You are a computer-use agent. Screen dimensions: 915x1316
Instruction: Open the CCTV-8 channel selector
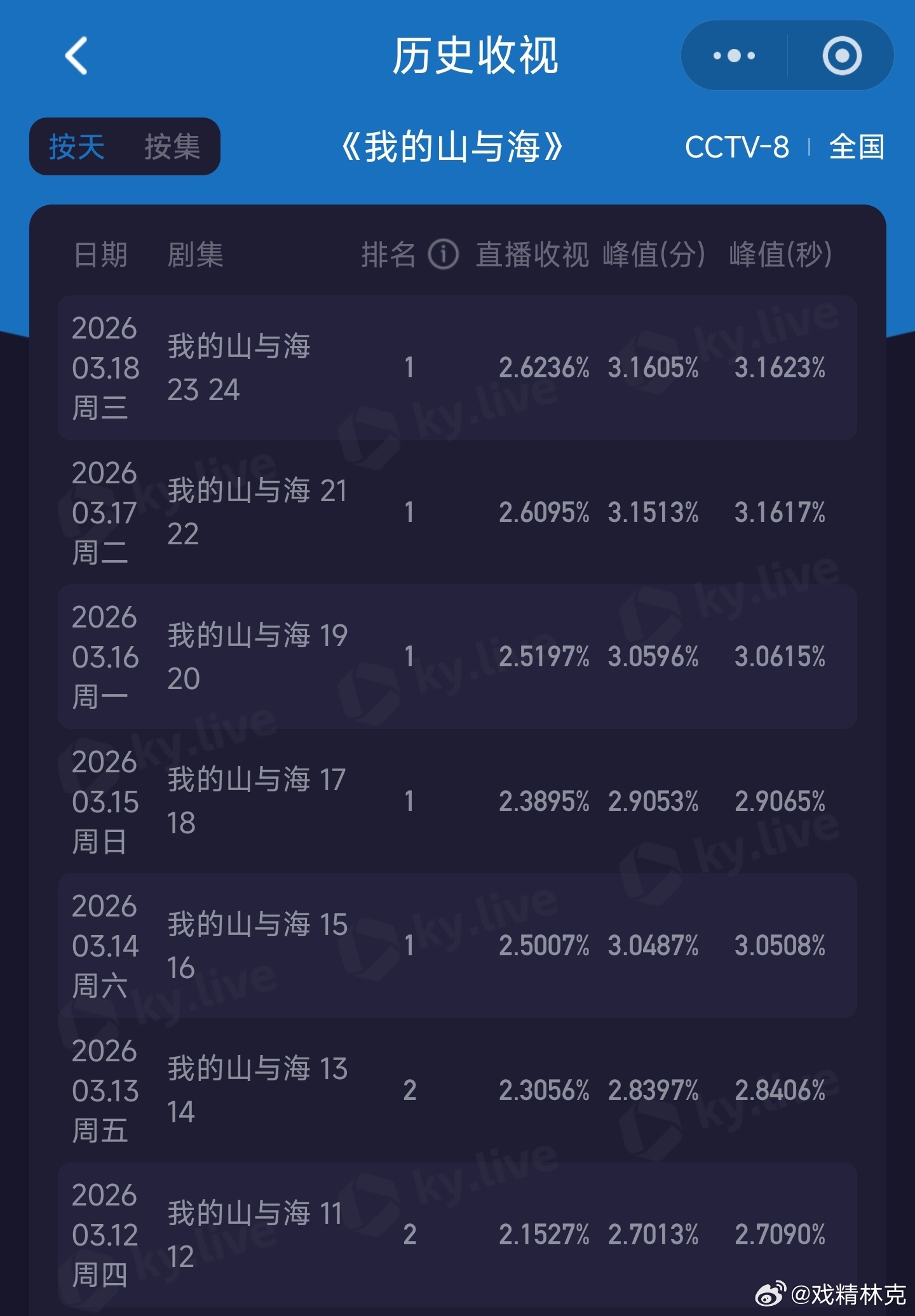[737, 147]
